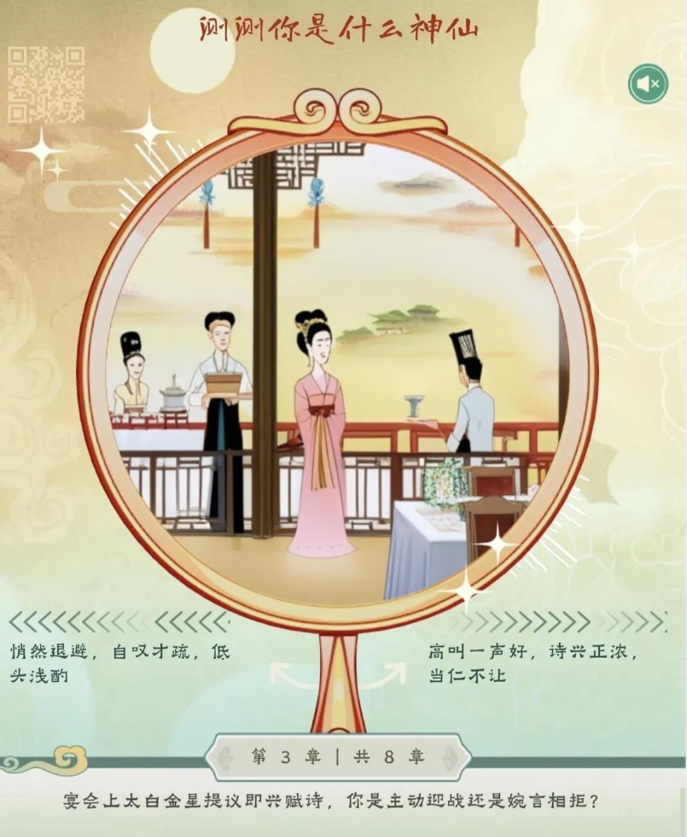Mute the background sound
The image size is (687, 837).
pos(648,83)
